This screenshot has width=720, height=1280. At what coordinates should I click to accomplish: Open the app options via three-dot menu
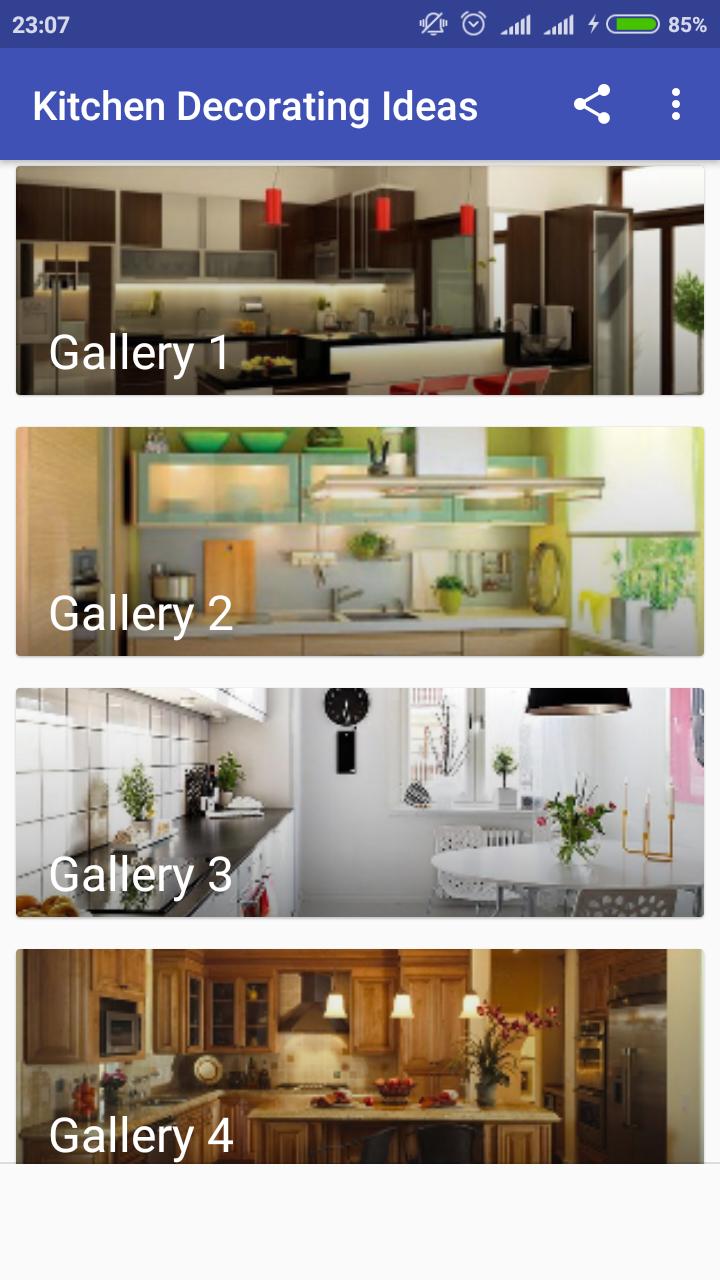pyautogui.click(x=675, y=104)
